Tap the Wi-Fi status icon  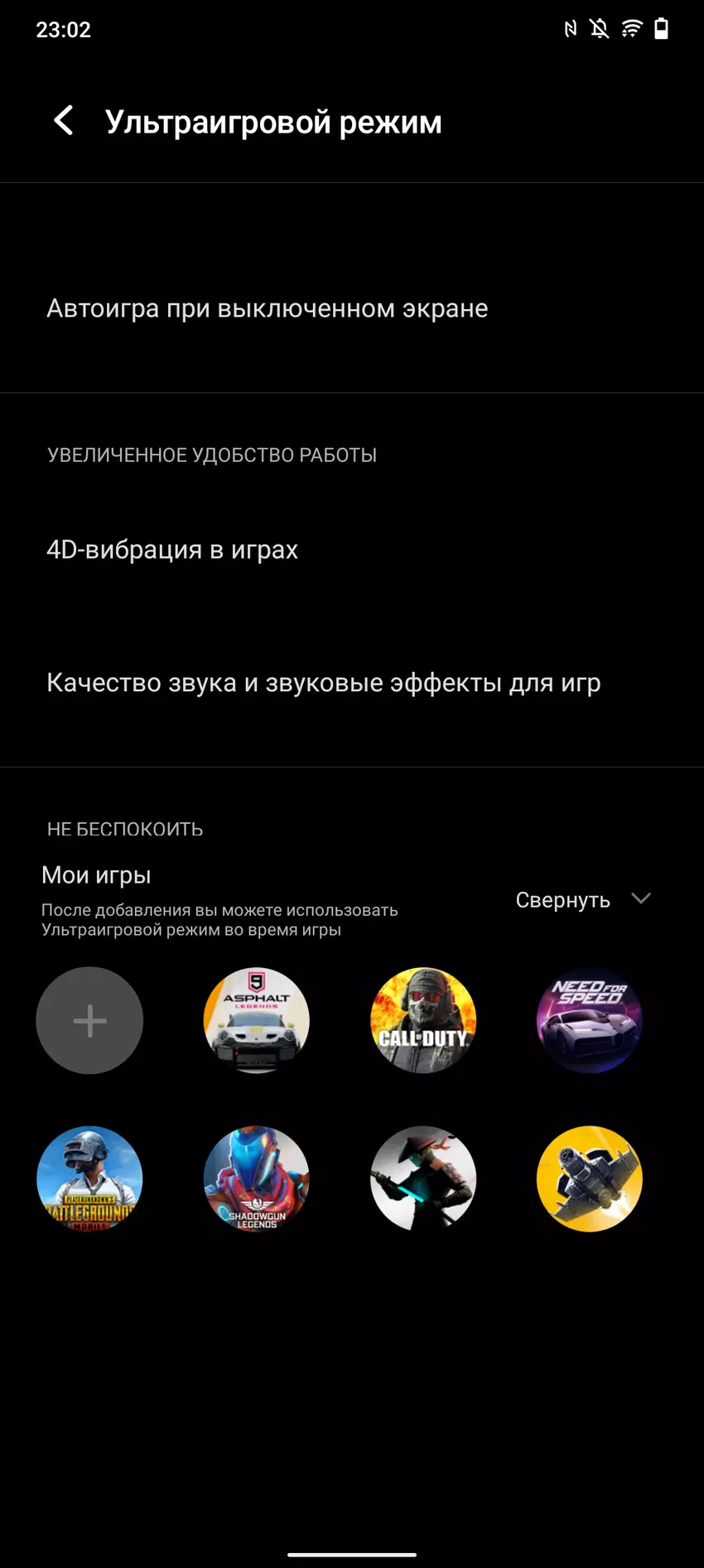pos(632,28)
